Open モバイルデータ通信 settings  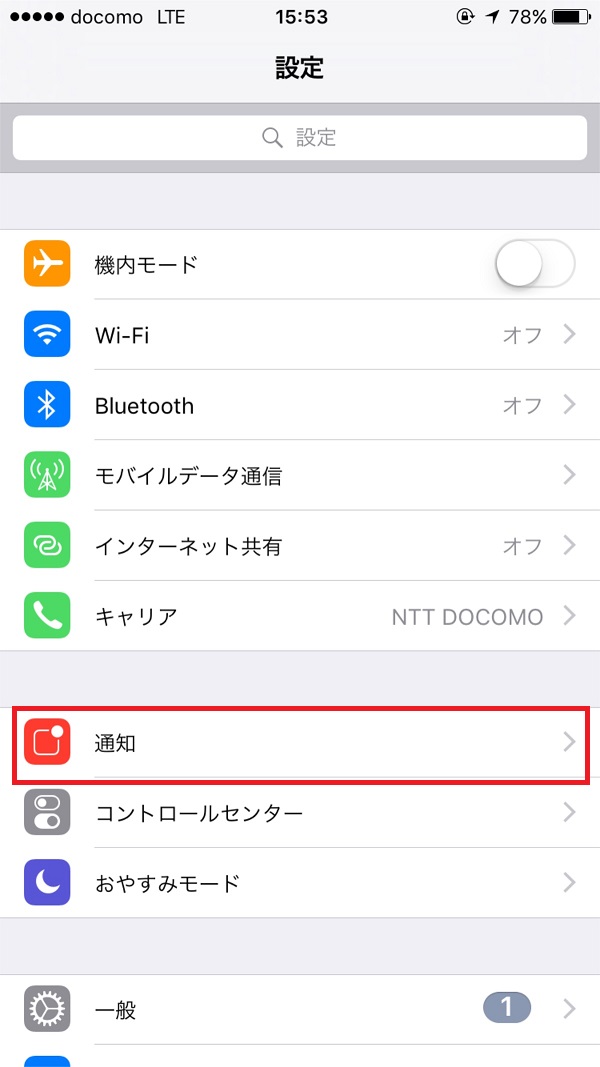tap(300, 476)
